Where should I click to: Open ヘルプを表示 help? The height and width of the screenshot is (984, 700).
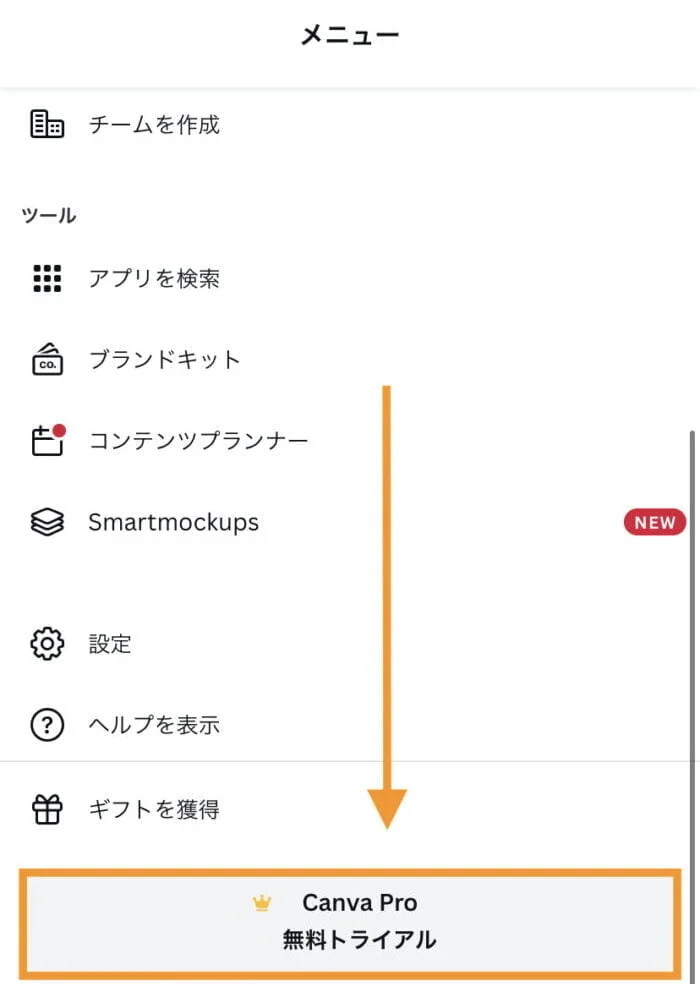pos(154,725)
